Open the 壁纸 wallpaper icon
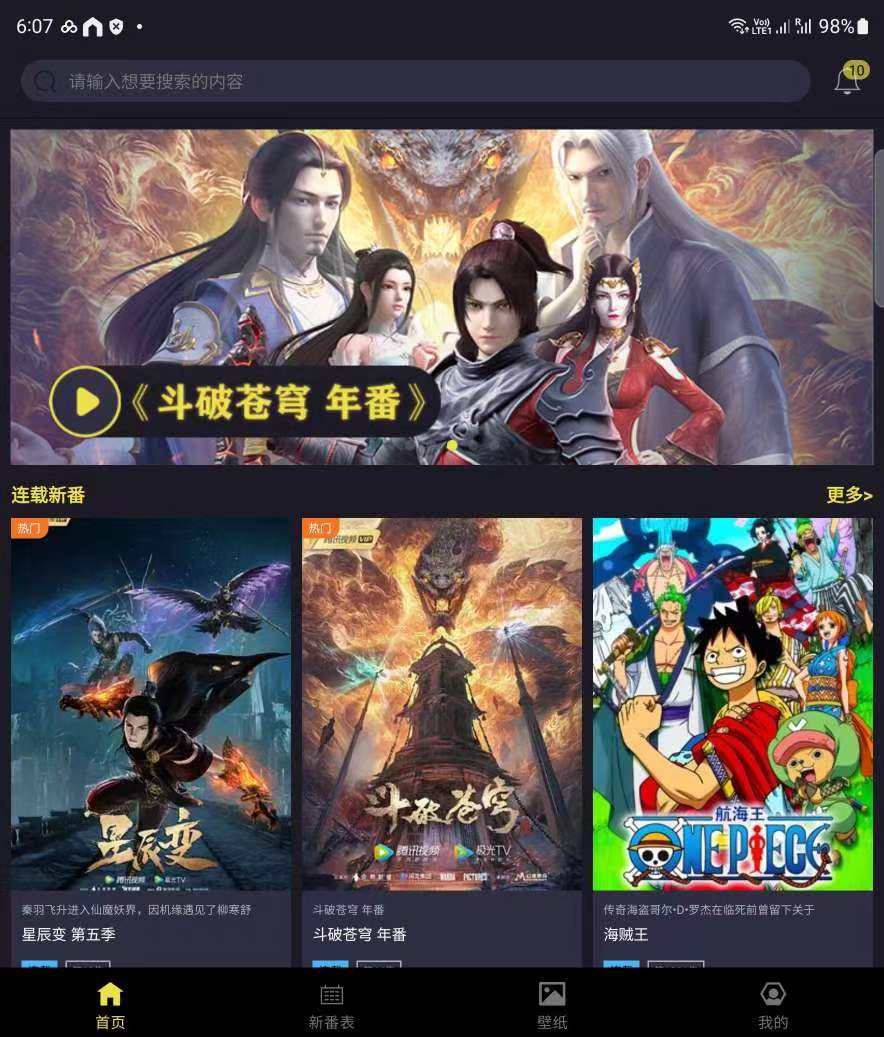 (552, 995)
